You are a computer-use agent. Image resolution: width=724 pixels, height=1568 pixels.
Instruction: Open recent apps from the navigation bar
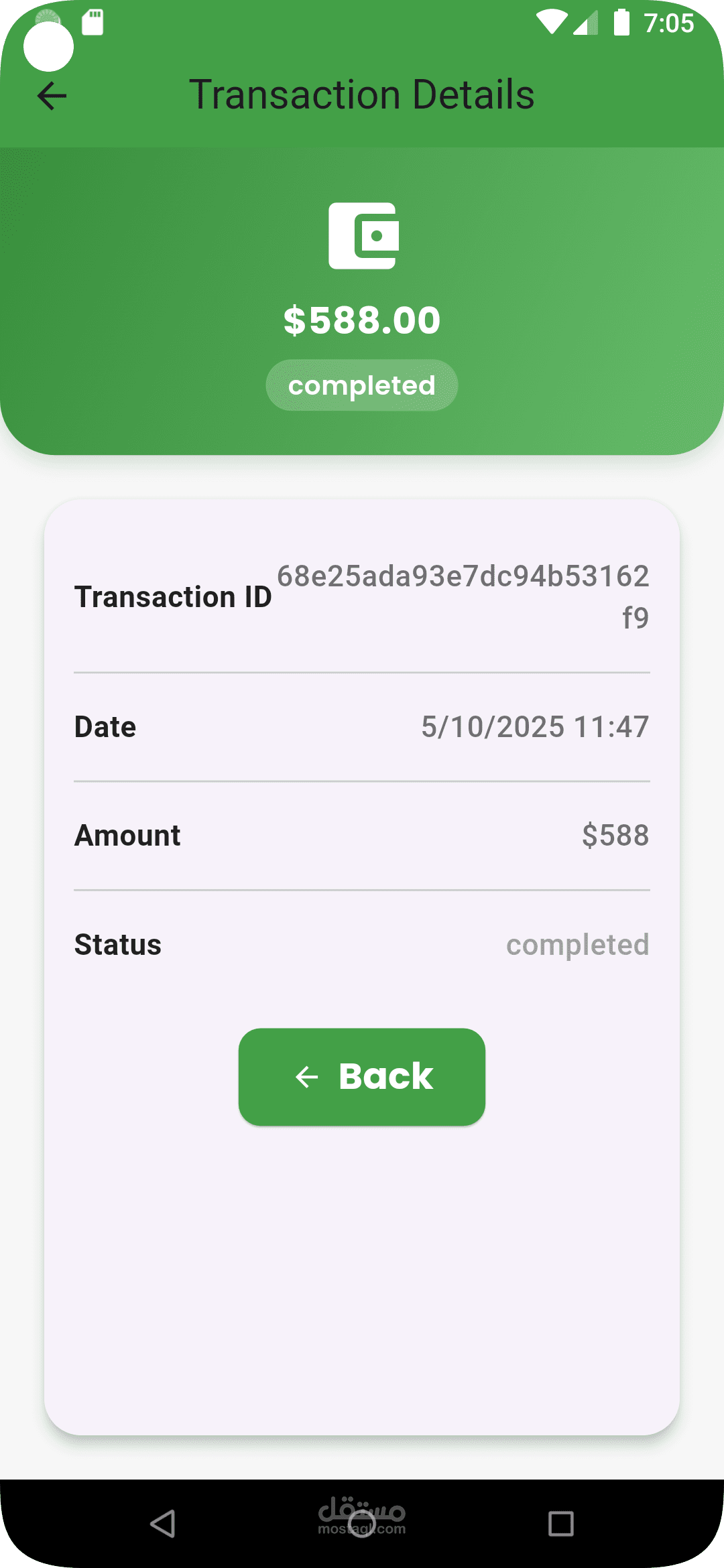coord(560,1523)
